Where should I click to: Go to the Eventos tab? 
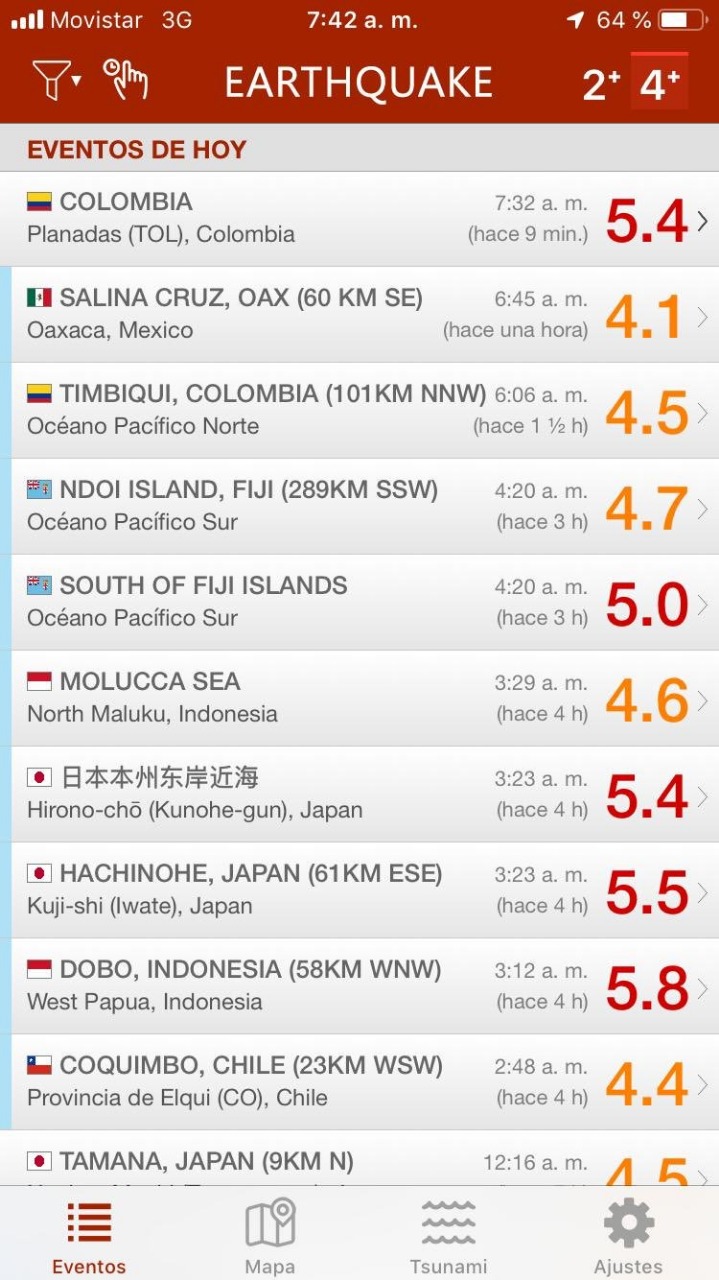coord(89,1236)
